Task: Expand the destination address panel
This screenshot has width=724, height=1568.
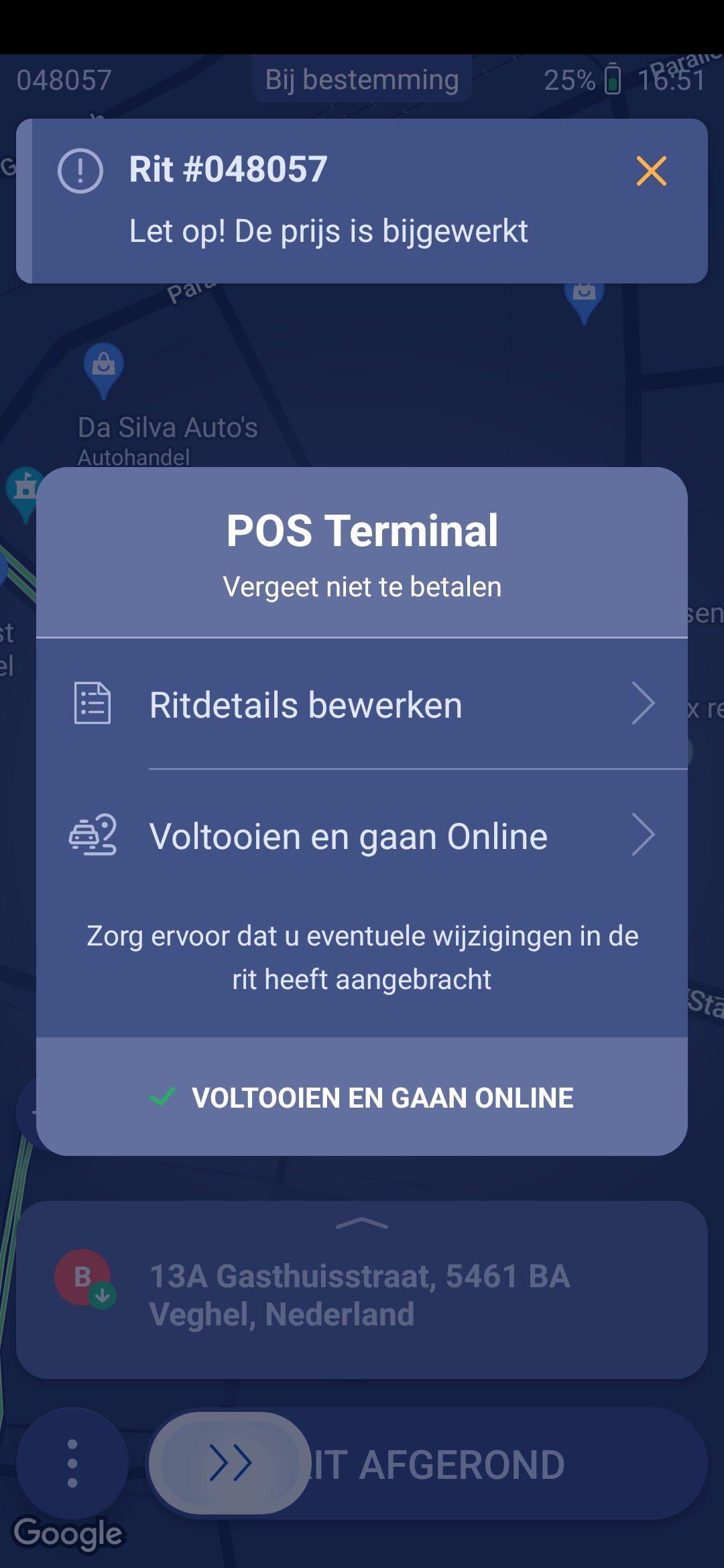Action: pyautogui.click(x=362, y=1224)
